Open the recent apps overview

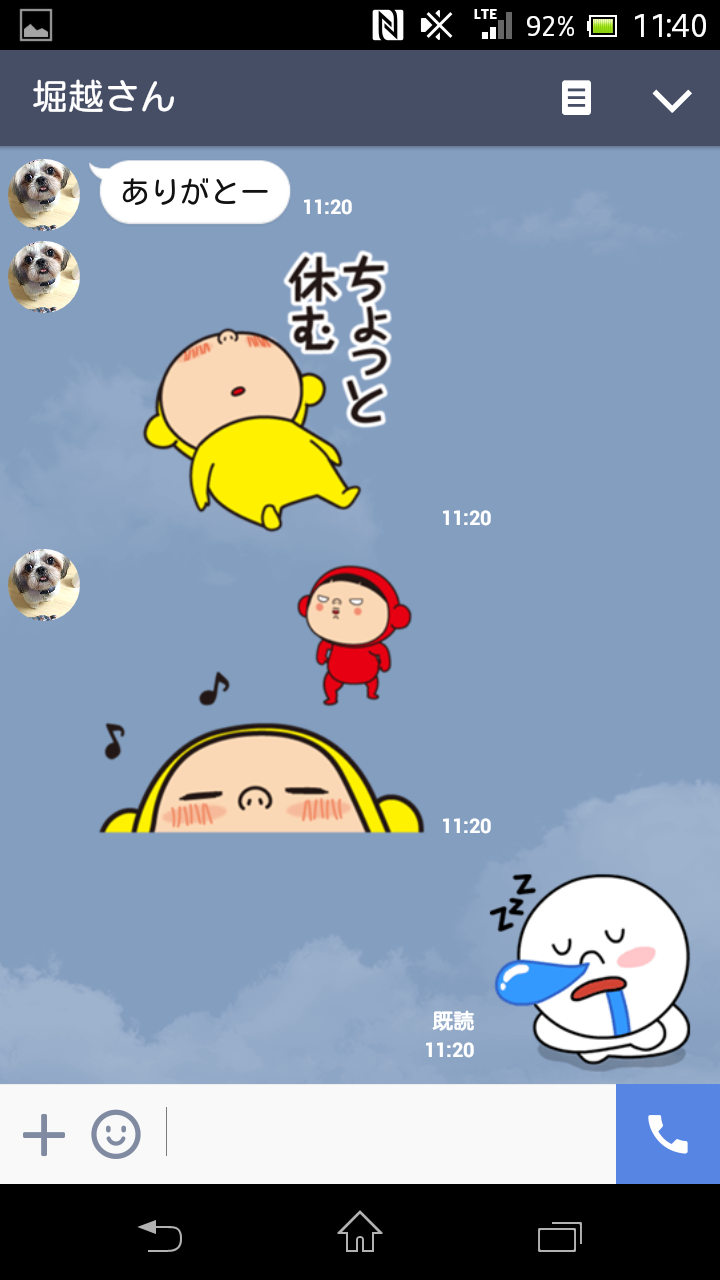(559, 1233)
